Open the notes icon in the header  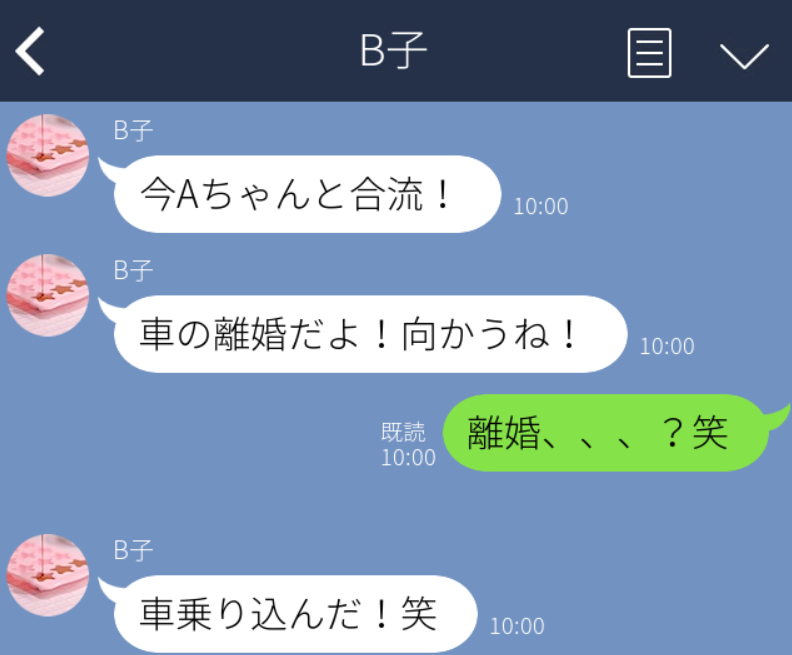click(x=649, y=53)
